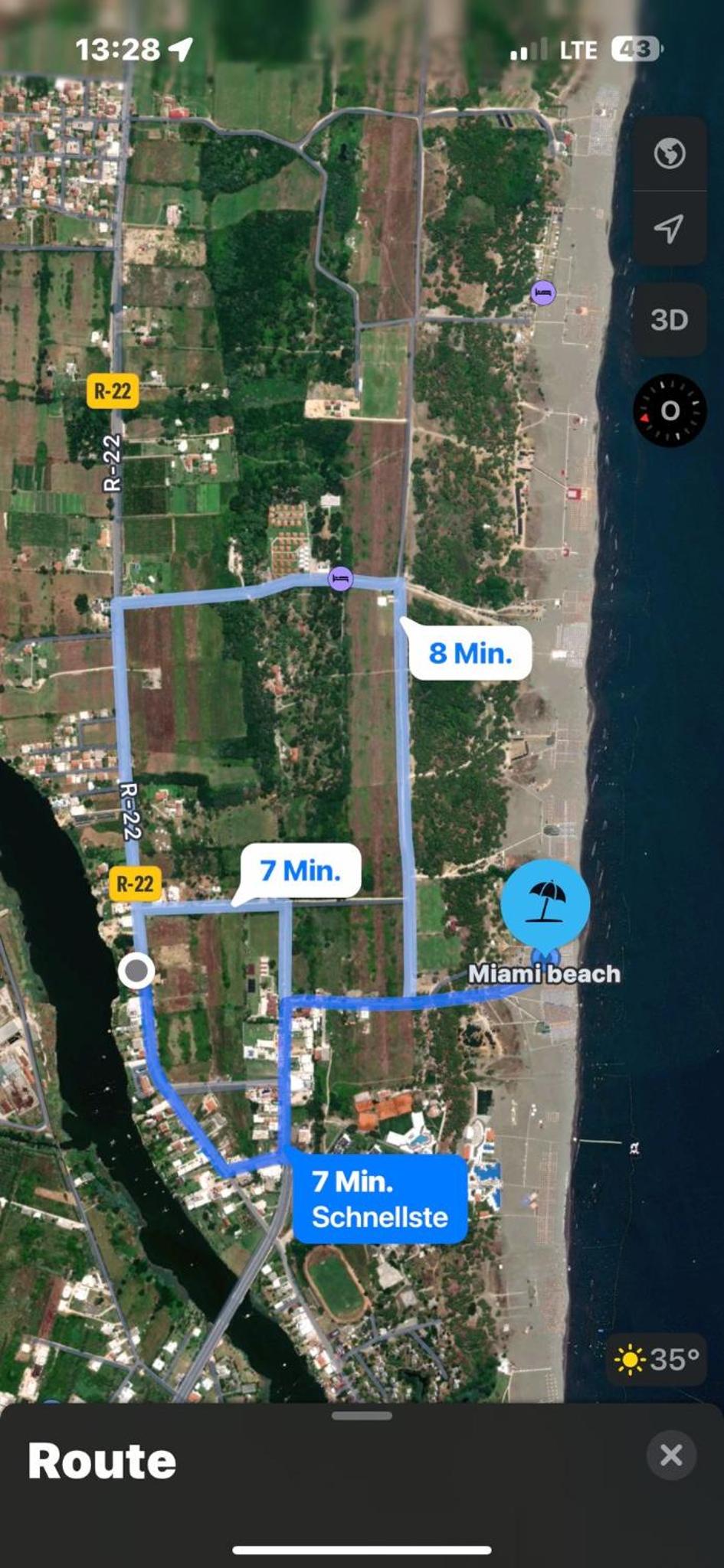Open the 35° weather widget
The height and width of the screenshot is (1568, 724).
click(657, 1359)
